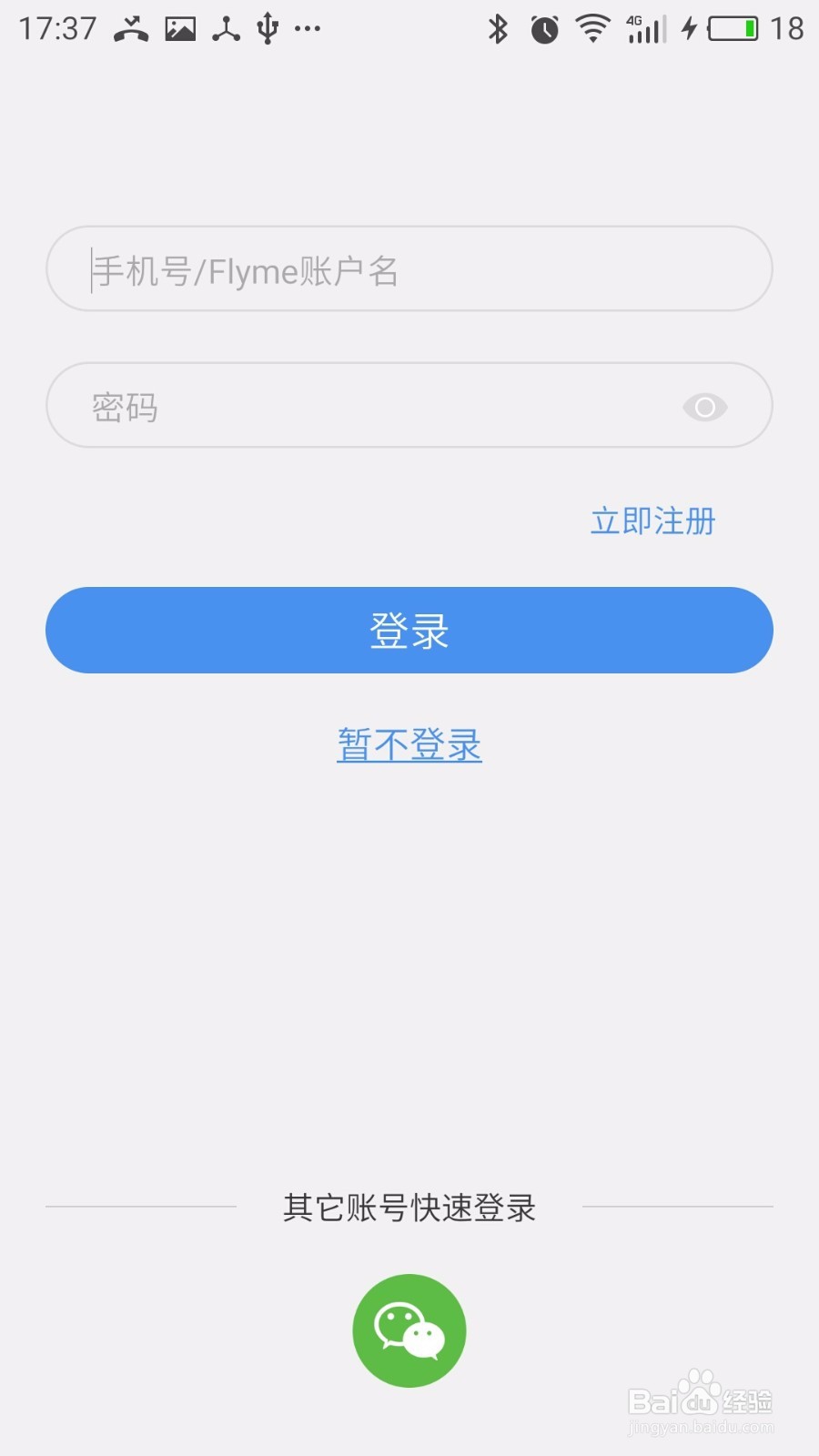Open the image notification icon
The image size is (819, 1456).
[x=178, y=28]
